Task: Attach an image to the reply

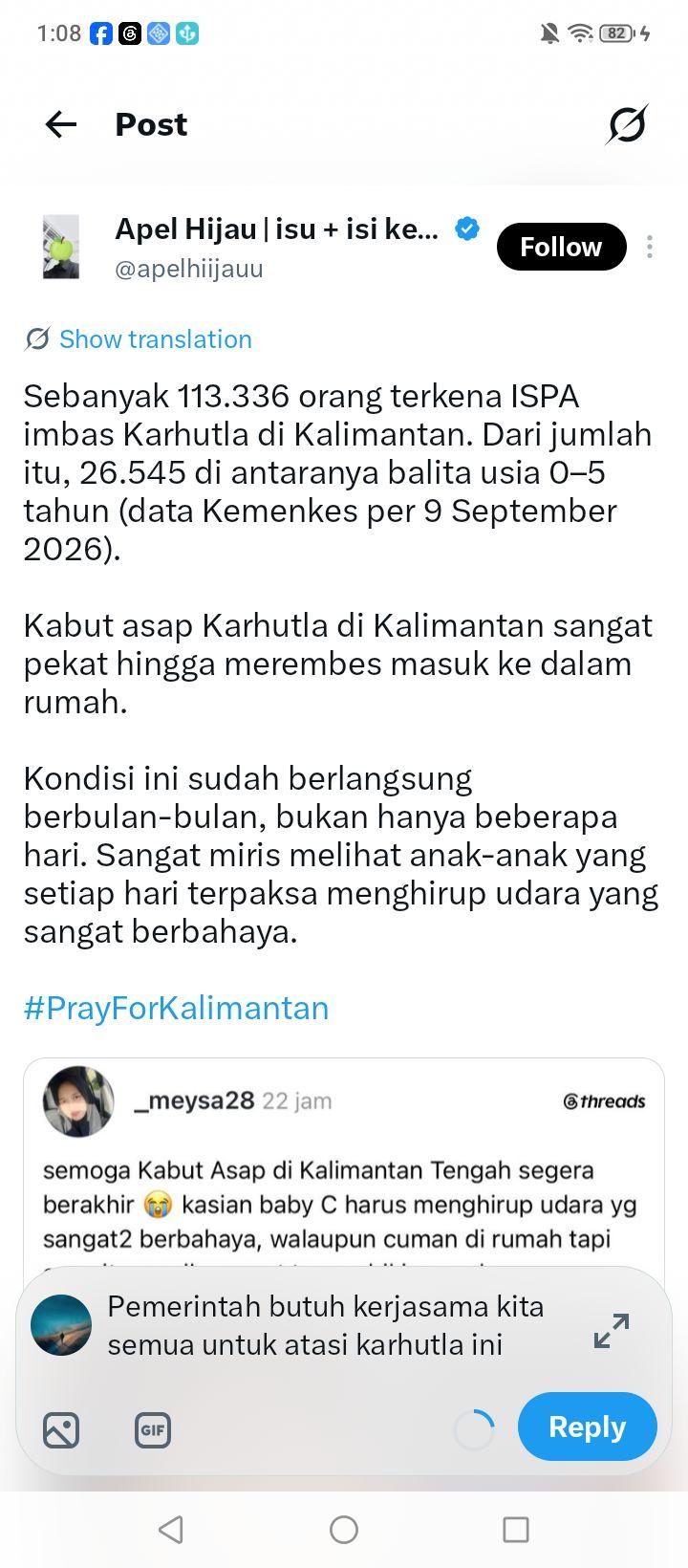Action: 61,1430
